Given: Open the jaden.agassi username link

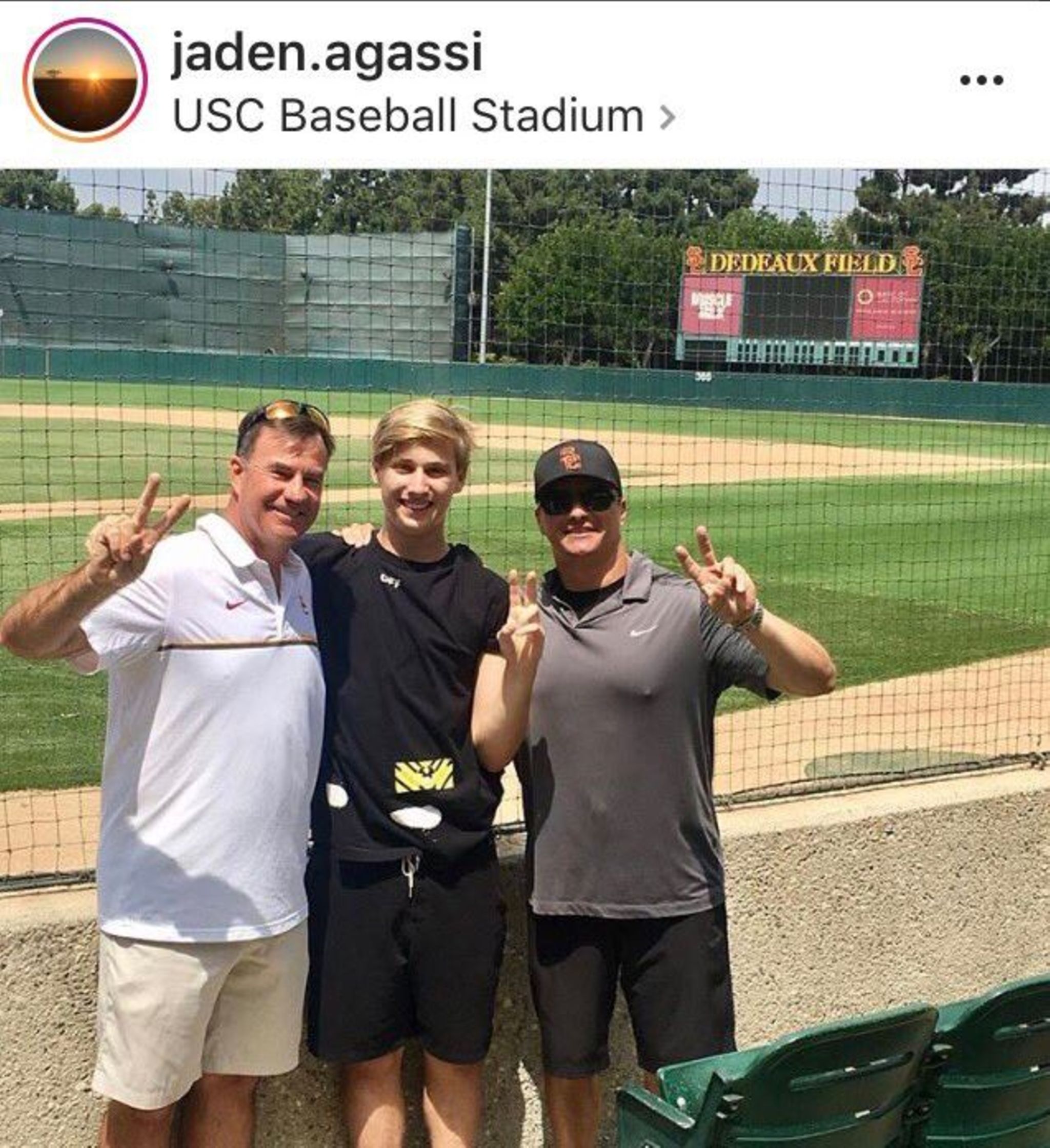Looking at the screenshot, I should pyautogui.click(x=327, y=53).
